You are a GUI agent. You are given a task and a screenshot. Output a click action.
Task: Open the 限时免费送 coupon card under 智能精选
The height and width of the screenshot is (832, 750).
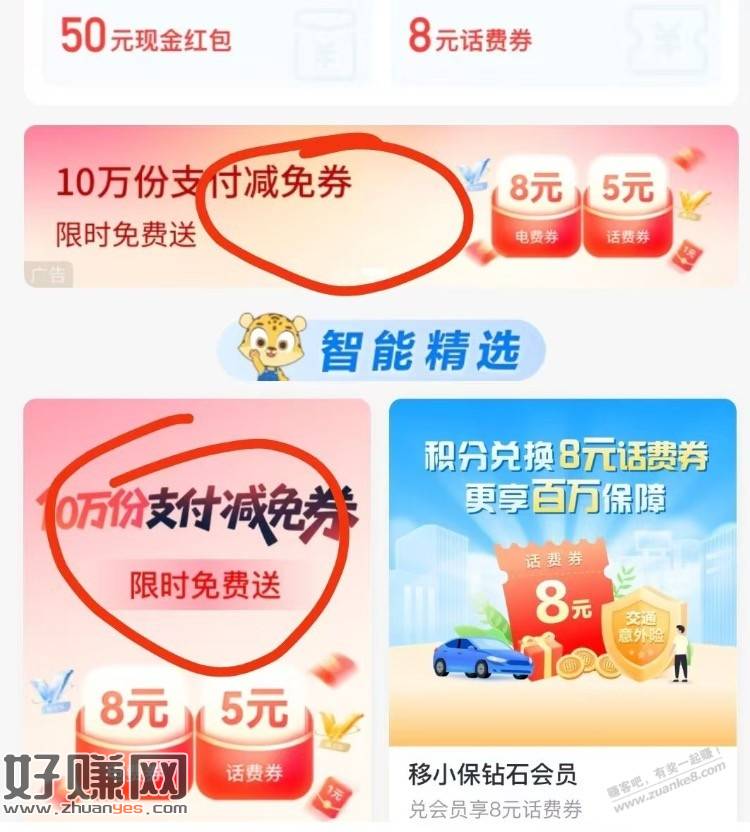tap(197, 610)
